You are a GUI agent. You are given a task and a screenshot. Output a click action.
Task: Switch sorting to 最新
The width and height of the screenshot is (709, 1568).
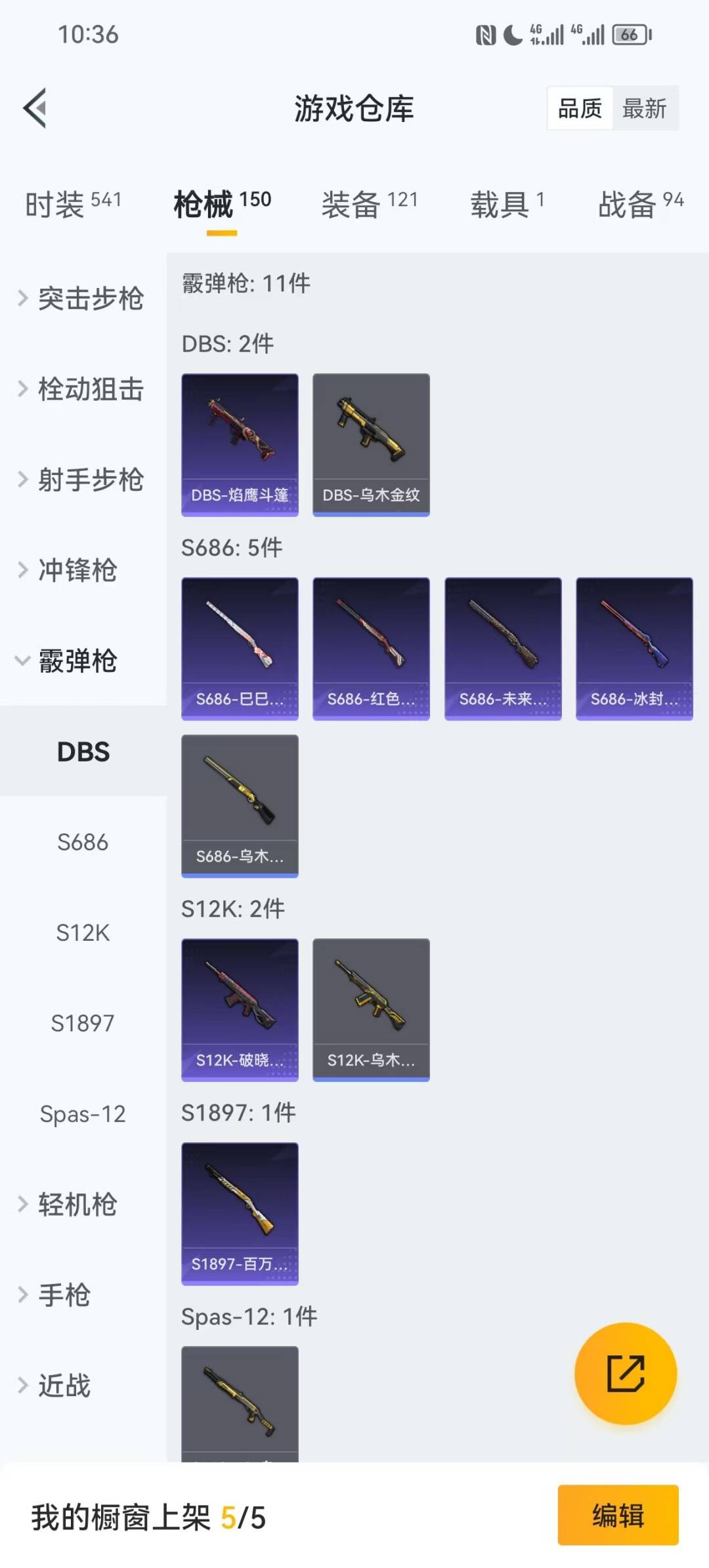tap(646, 109)
